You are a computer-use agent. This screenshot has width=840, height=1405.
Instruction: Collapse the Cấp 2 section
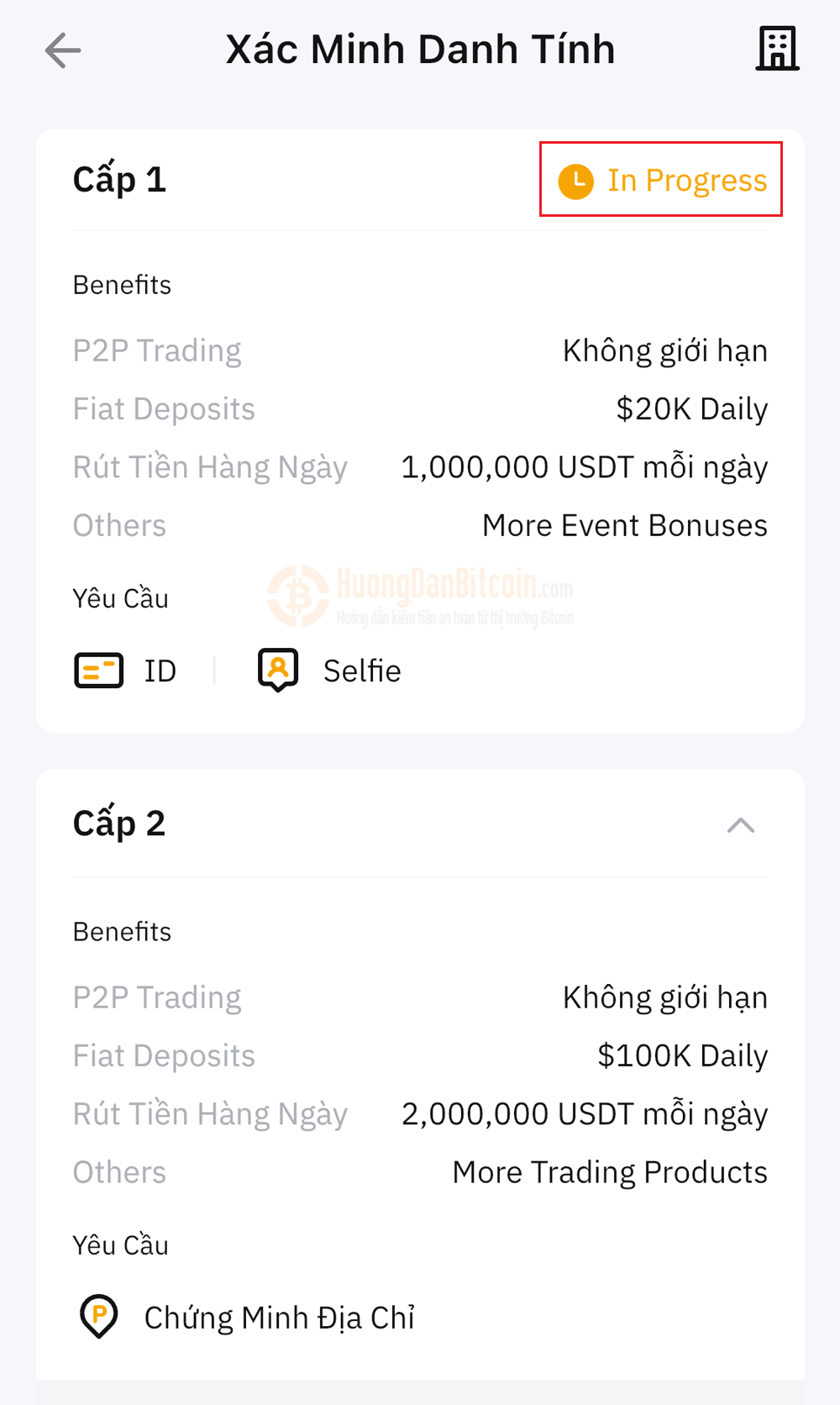coord(741,825)
